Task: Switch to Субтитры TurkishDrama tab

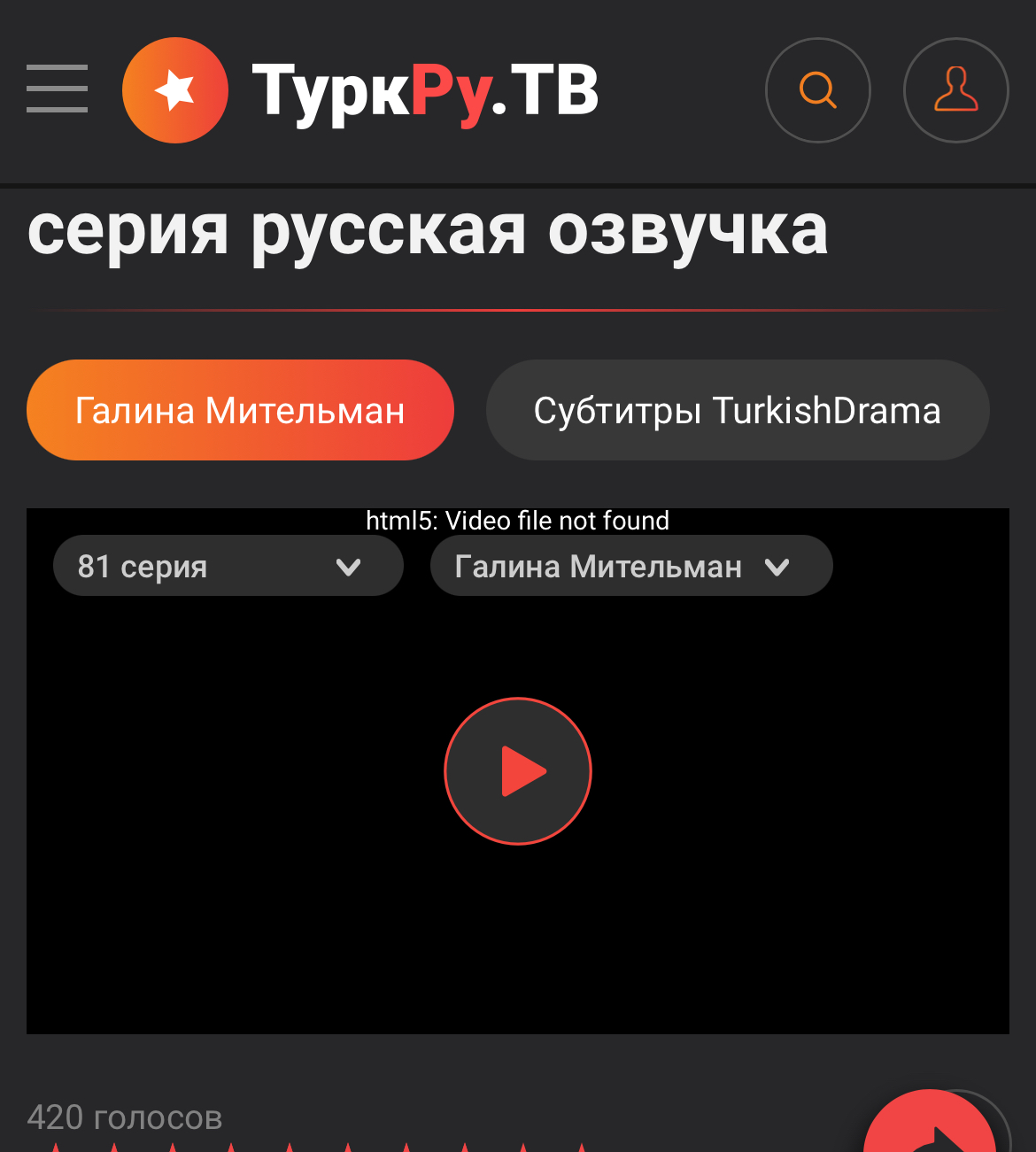Action: point(737,410)
